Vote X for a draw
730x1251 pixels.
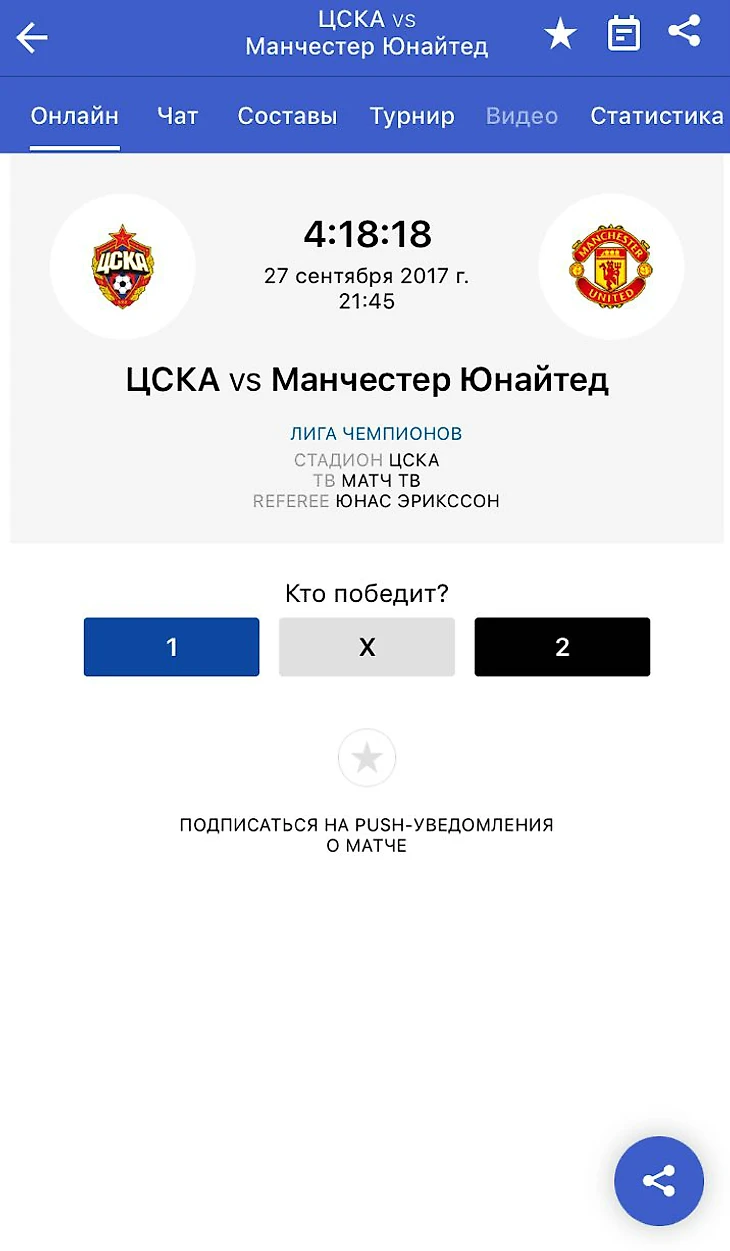click(x=367, y=647)
